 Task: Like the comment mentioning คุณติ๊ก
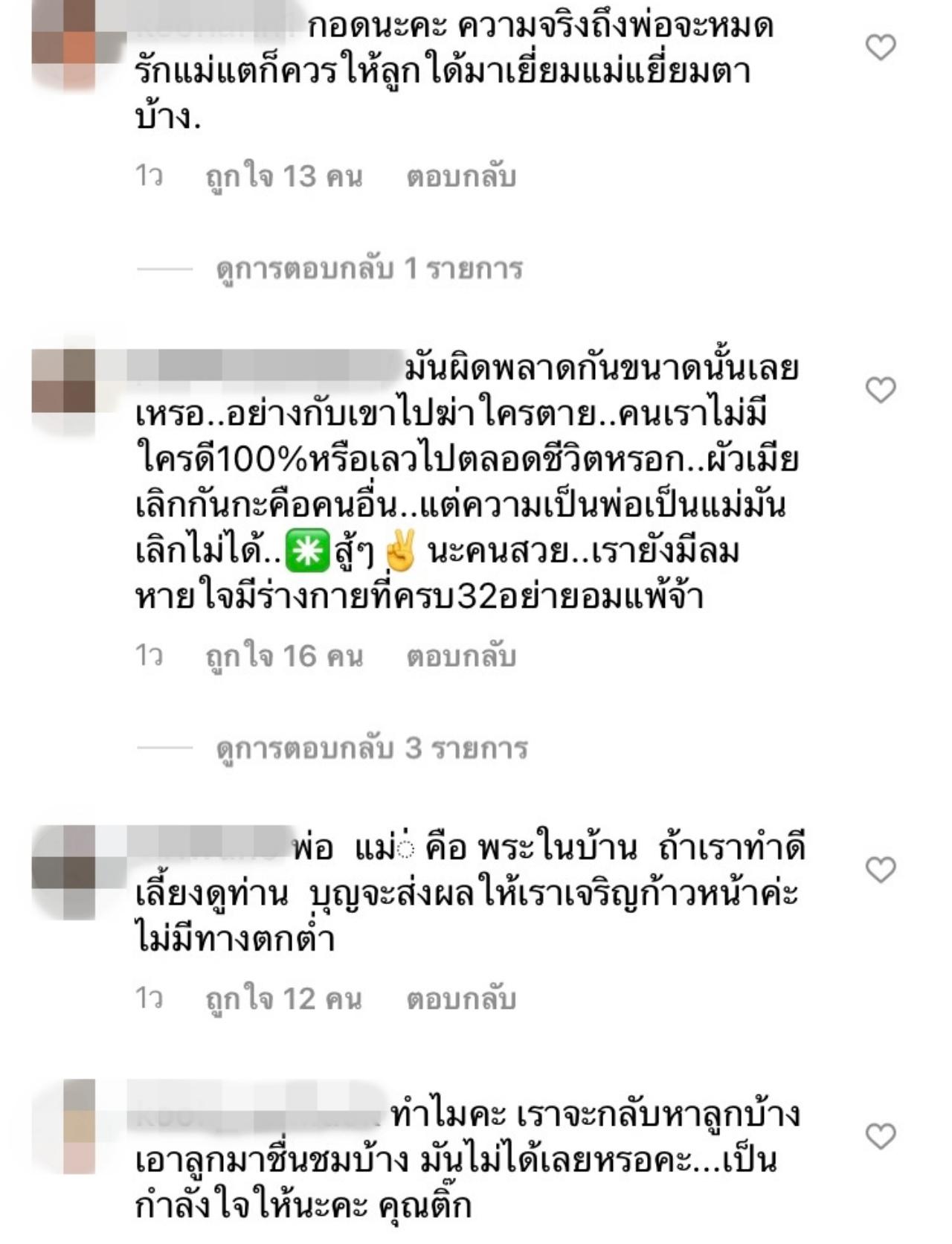click(x=881, y=1136)
